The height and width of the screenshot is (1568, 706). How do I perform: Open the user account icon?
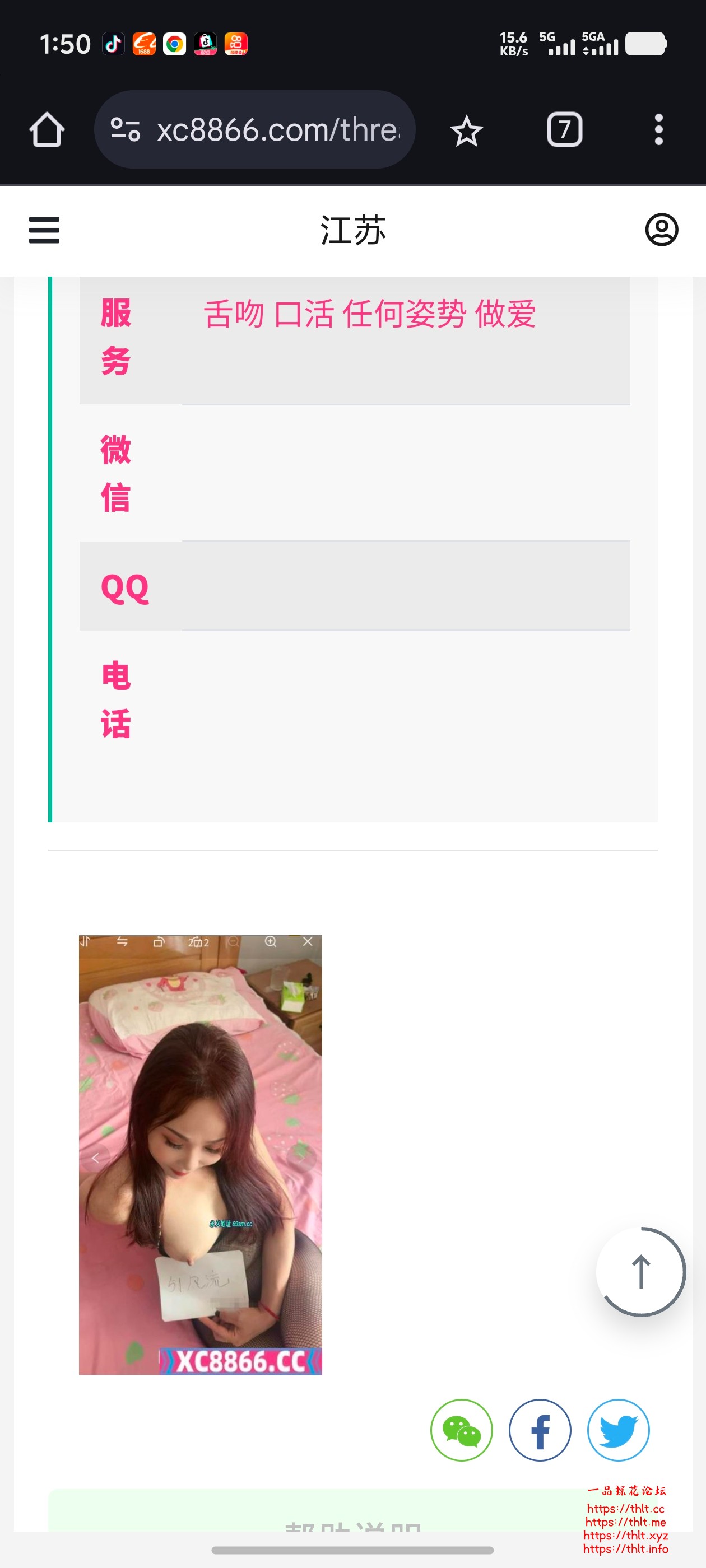pos(662,230)
